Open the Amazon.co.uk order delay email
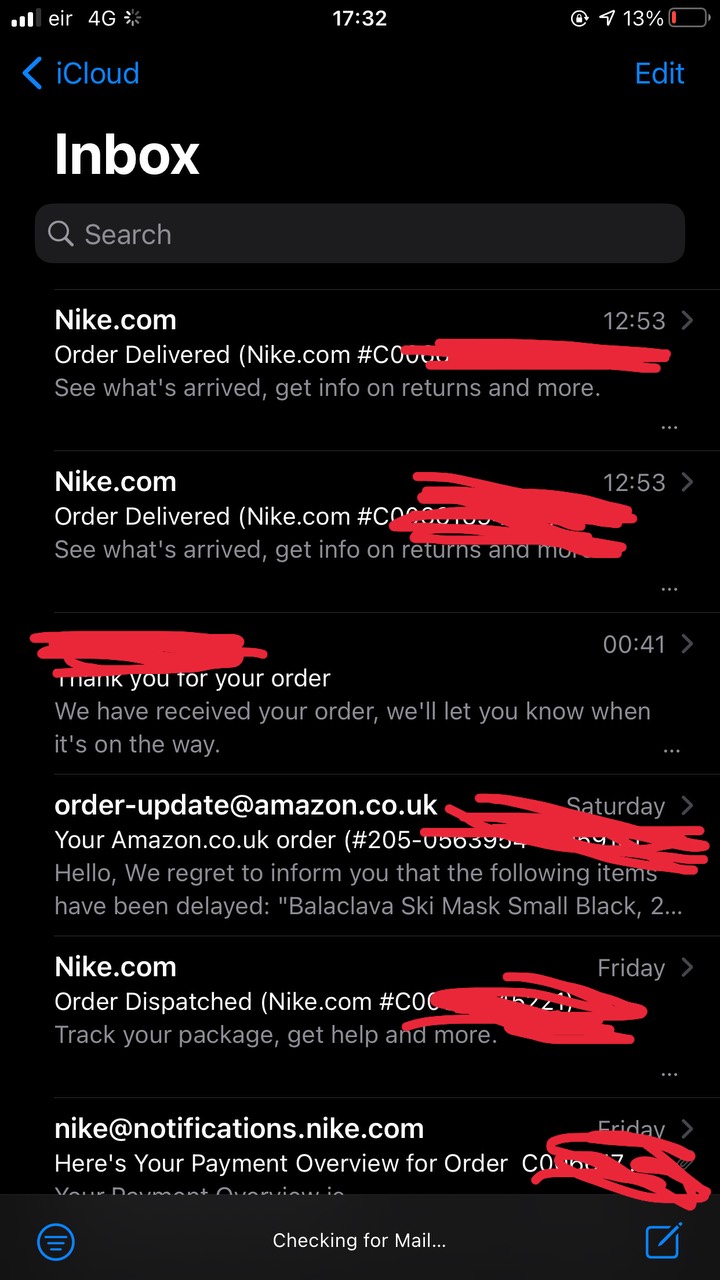The image size is (720, 1280). pos(350,857)
